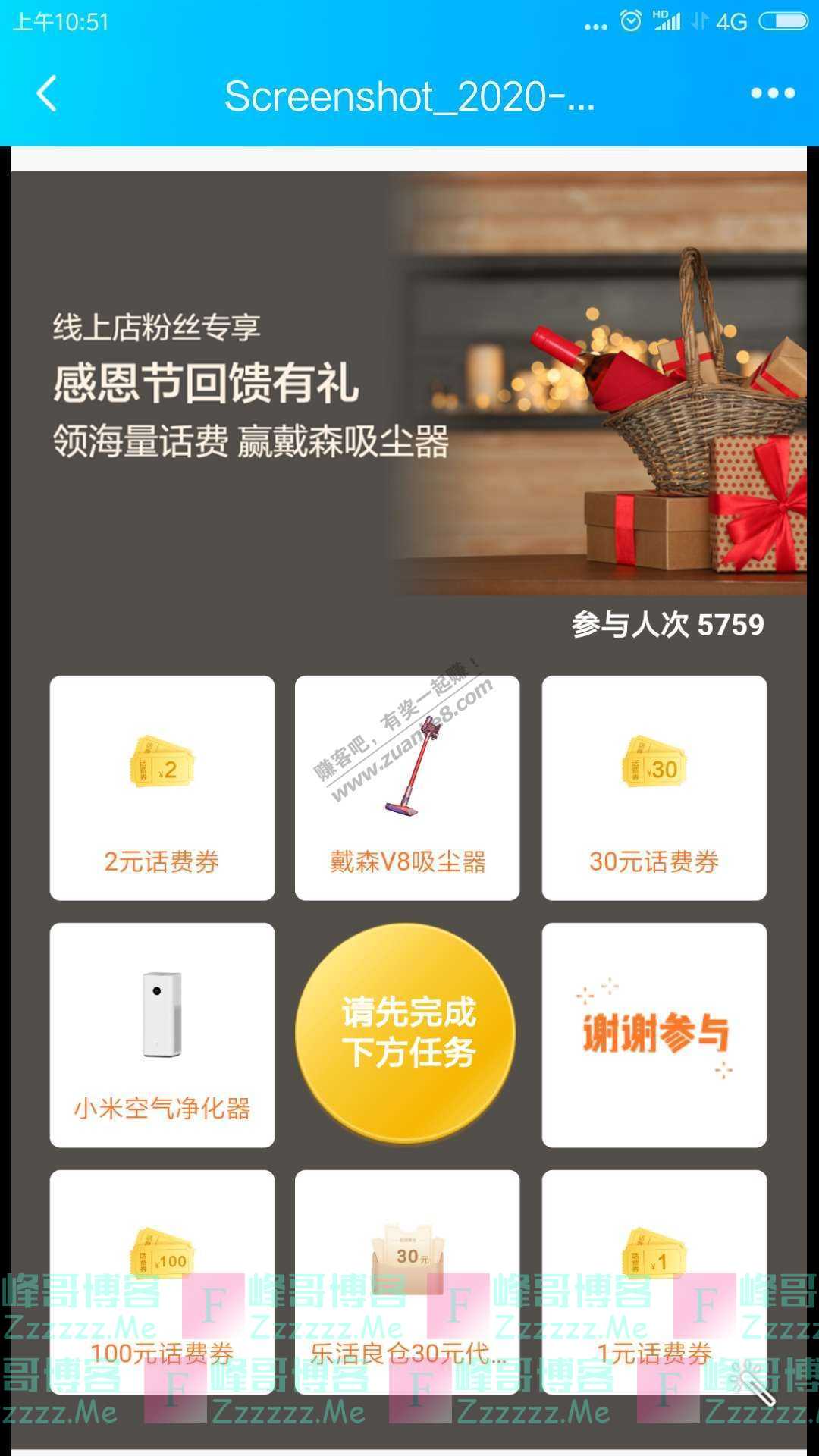The height and width of the screenshot is (1456, 819).
Task: Go back from the screenshot viewer
Action: click(47, 94)
